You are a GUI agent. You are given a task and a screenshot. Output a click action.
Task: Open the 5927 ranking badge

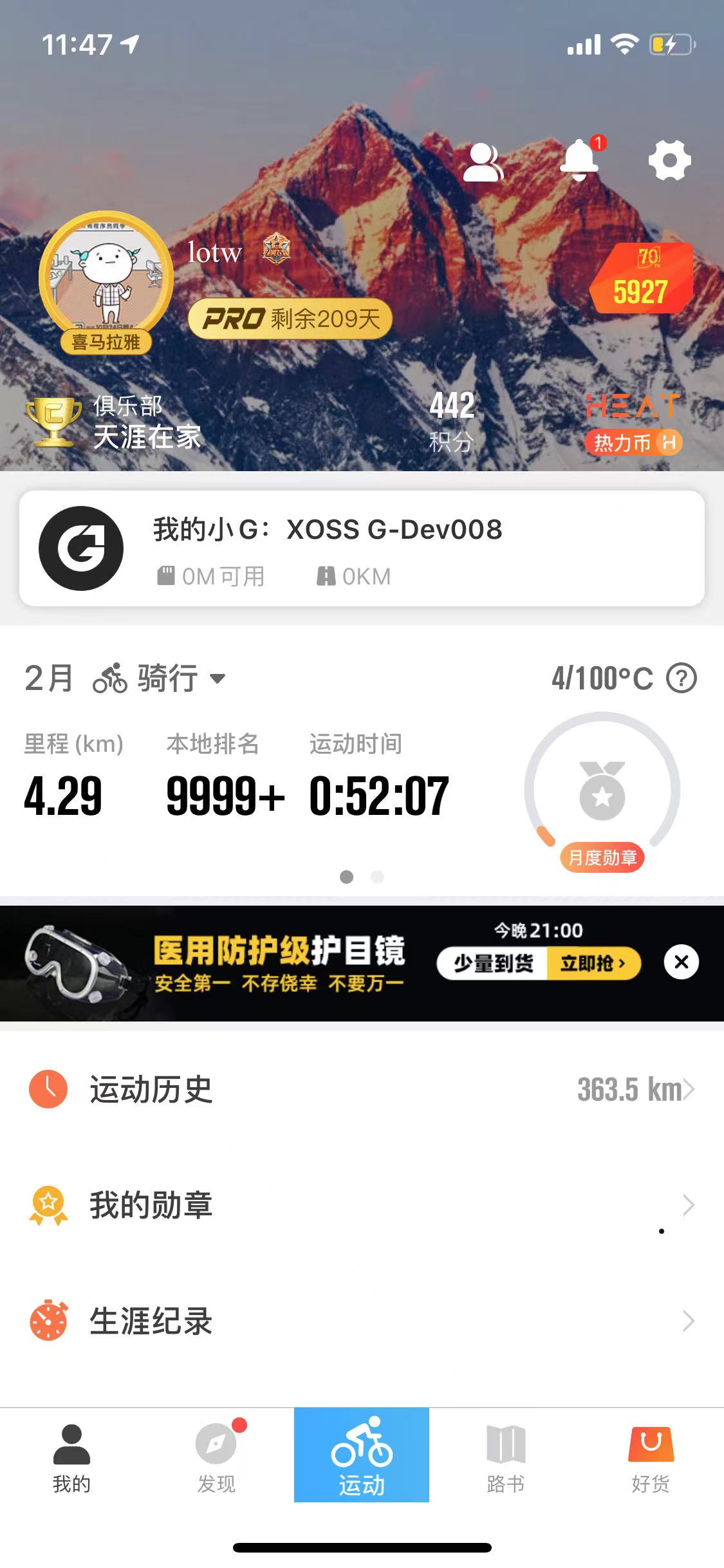coord(641,279)
